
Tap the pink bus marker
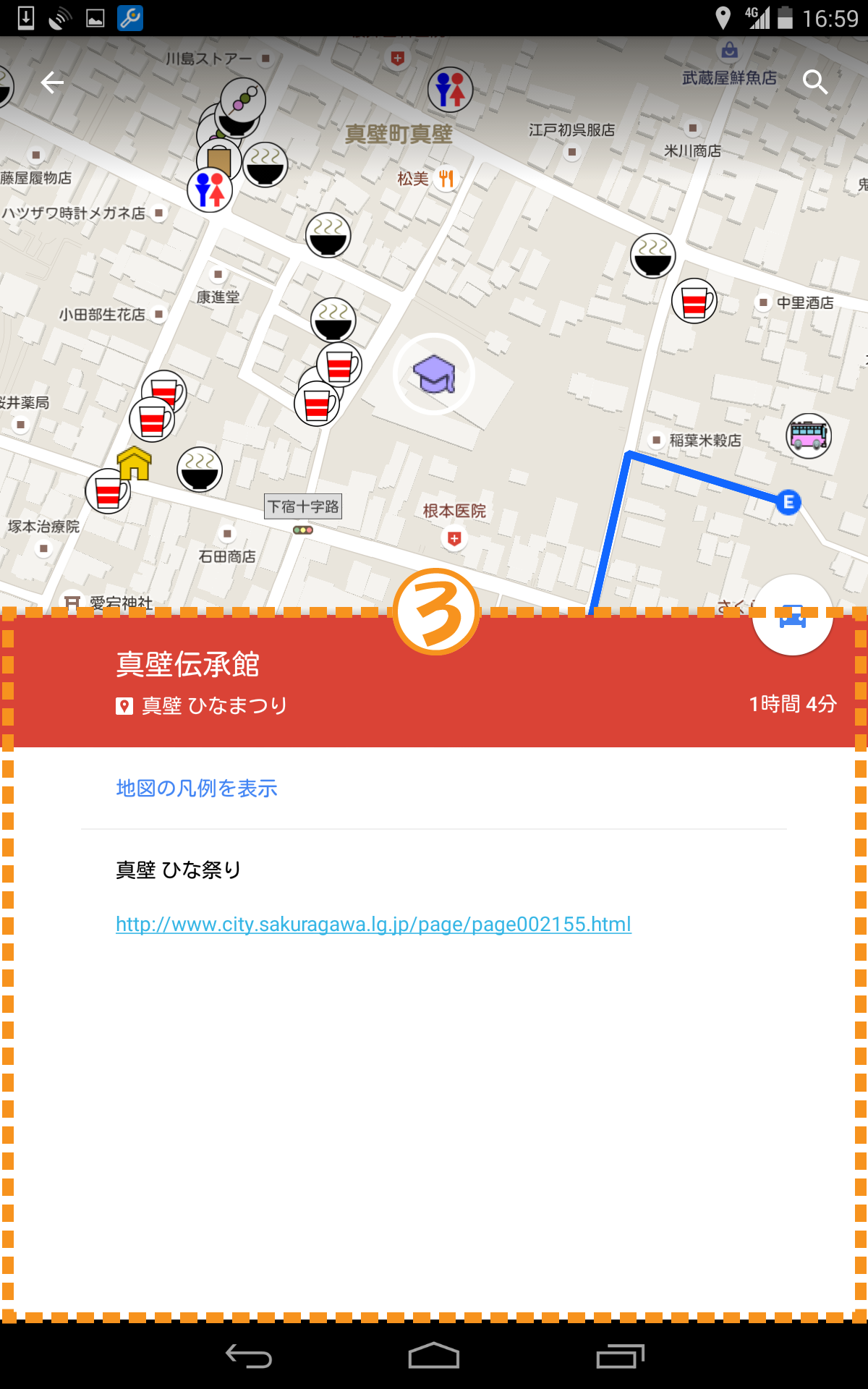tap(809, 436)
